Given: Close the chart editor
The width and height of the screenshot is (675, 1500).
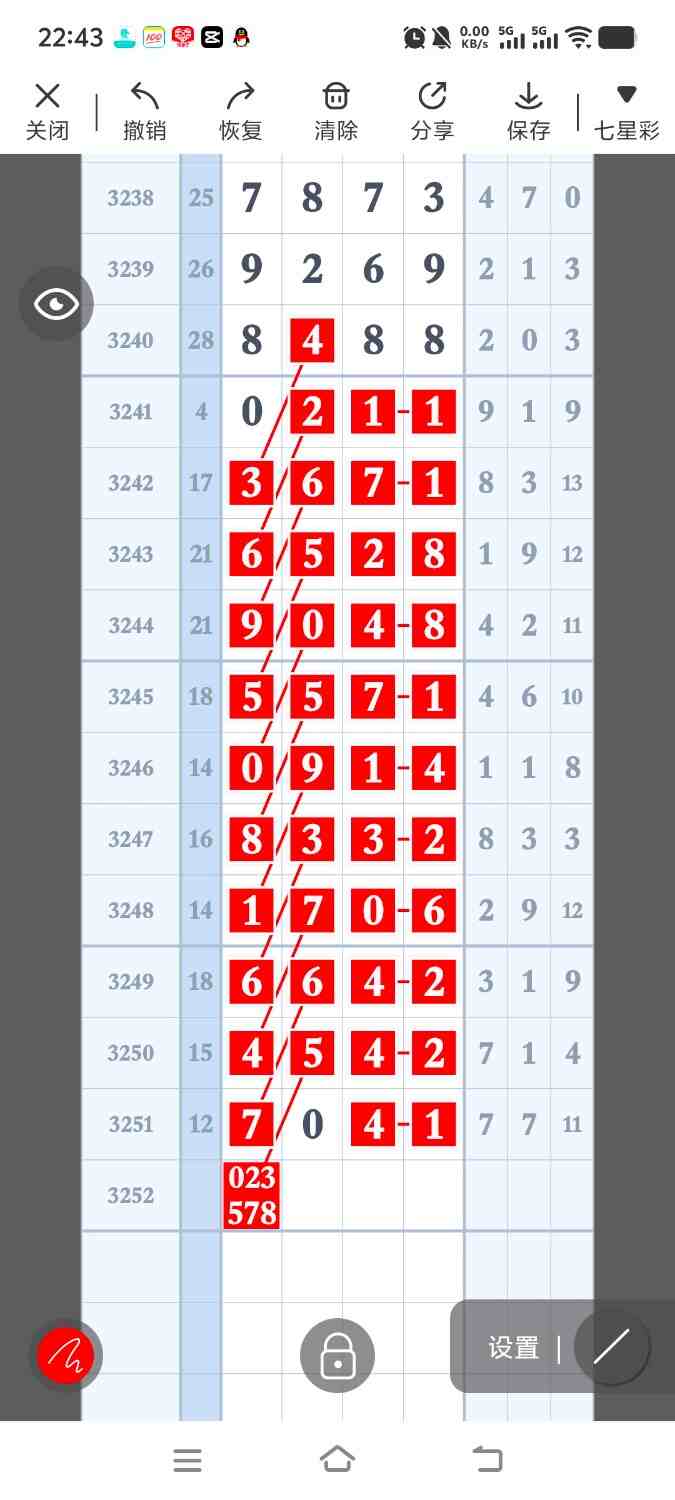Looking at the screenshot, I should click(x=47, y=111).
